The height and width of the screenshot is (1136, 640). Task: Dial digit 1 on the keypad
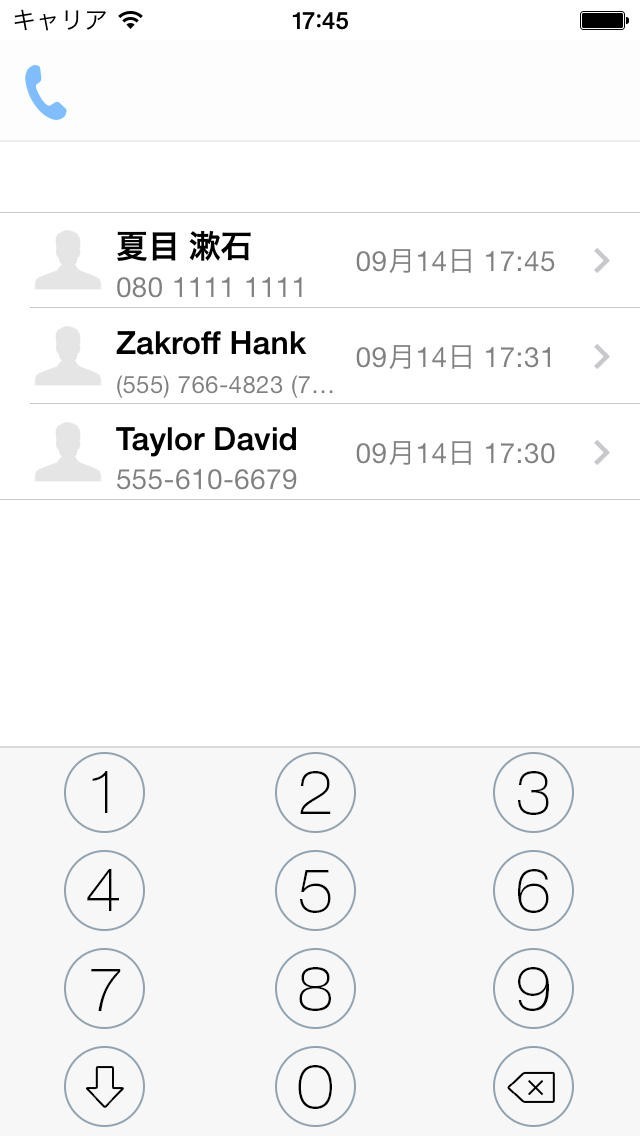104,793
